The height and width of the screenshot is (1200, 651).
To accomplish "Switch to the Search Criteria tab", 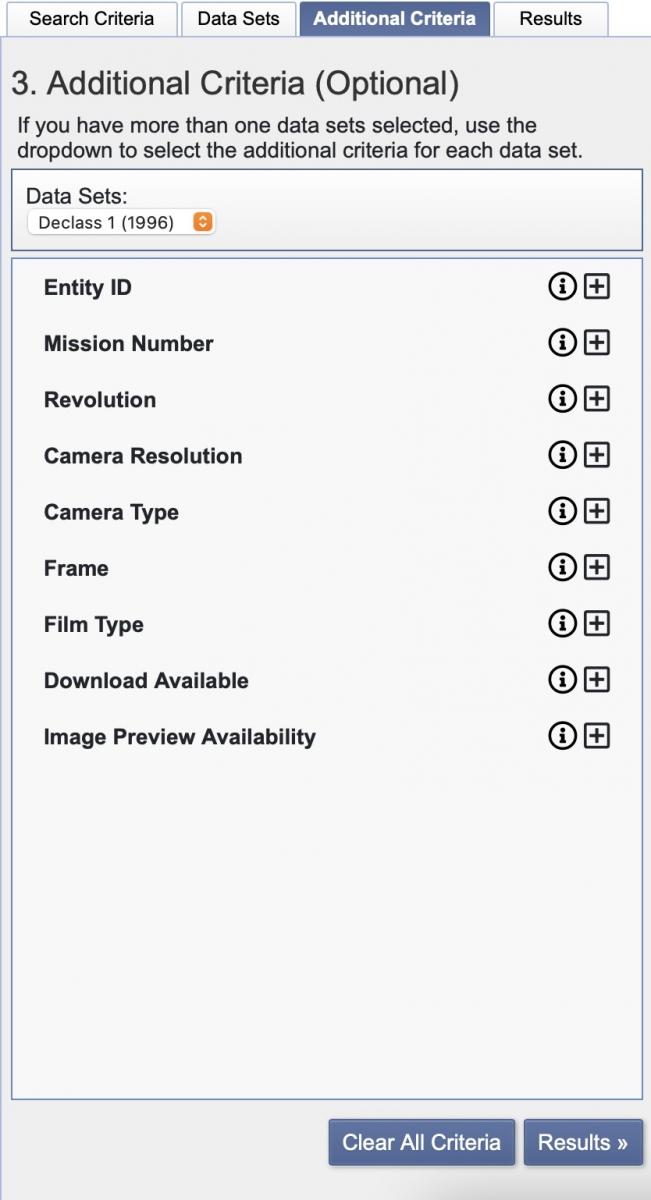I will 91,19.
